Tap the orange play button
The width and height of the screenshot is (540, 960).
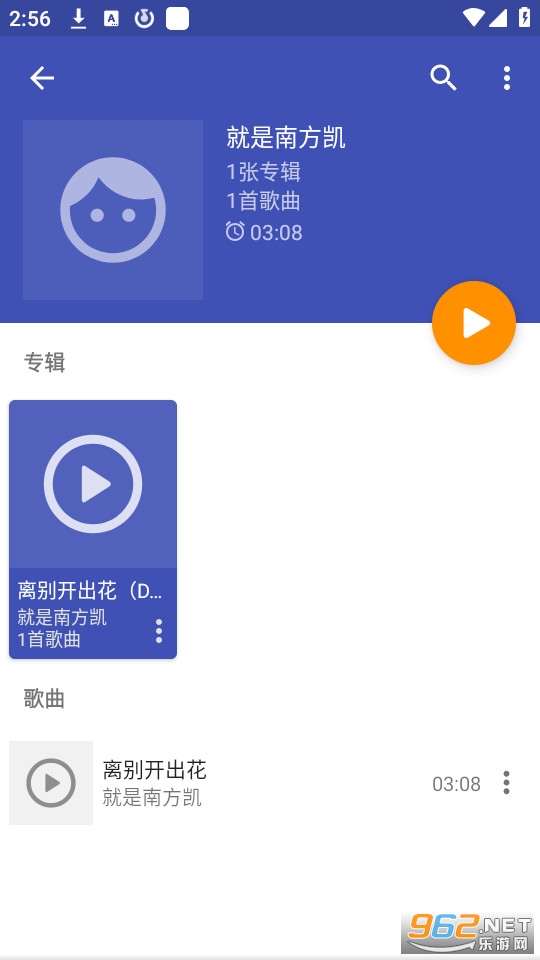pyautogui.click(x=474, y=323)
